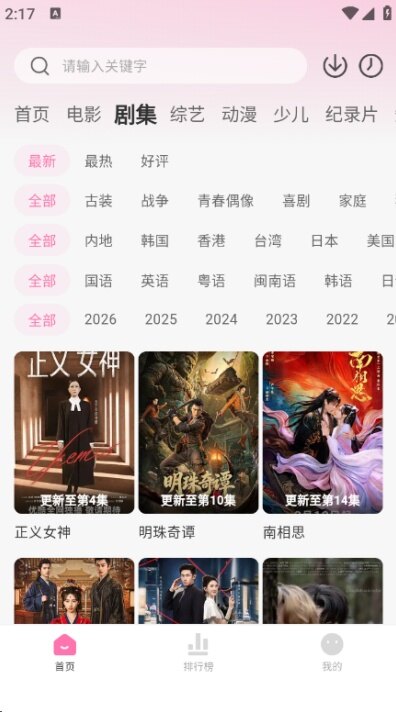Sort by 好评

click(x=154, y=161)
